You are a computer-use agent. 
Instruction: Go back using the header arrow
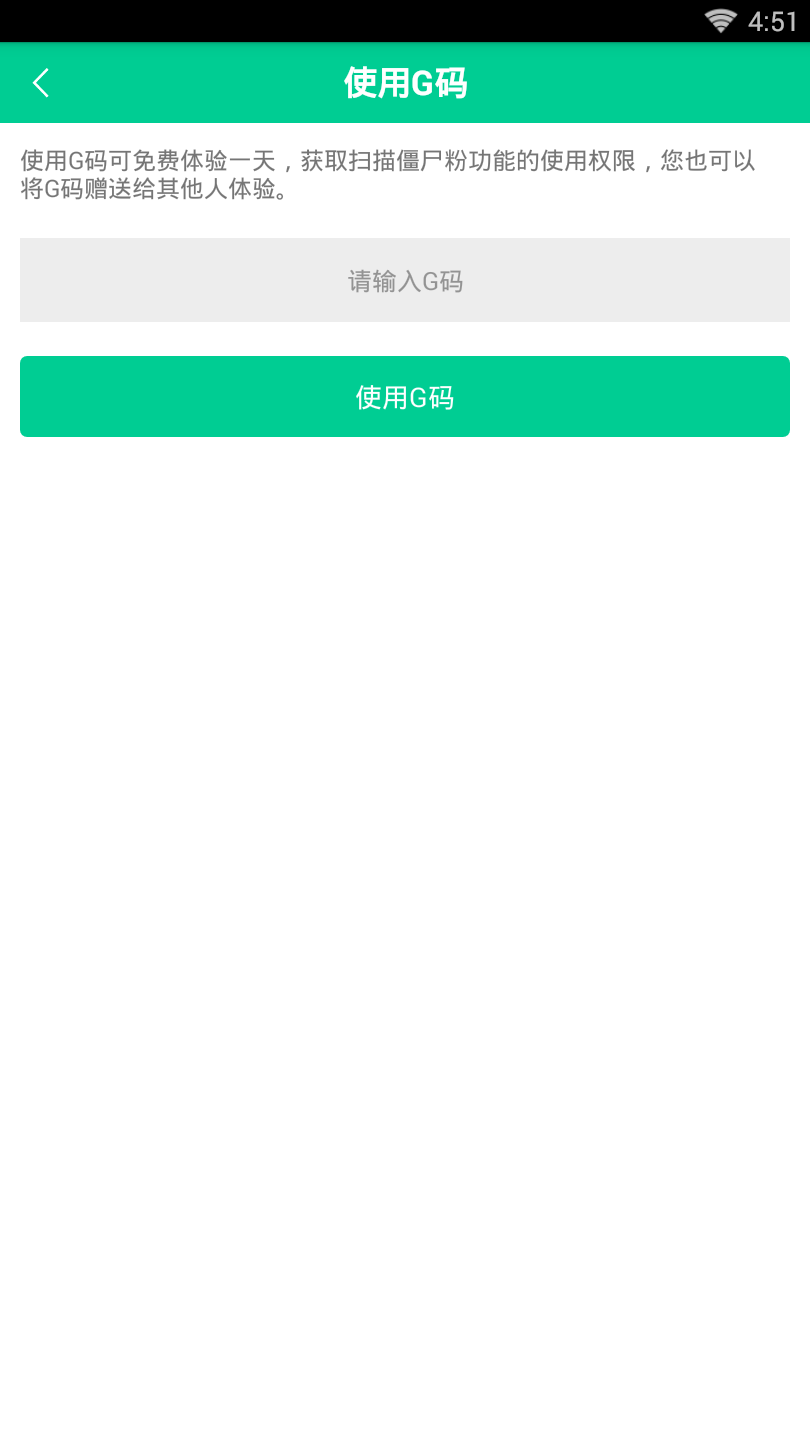41,83
